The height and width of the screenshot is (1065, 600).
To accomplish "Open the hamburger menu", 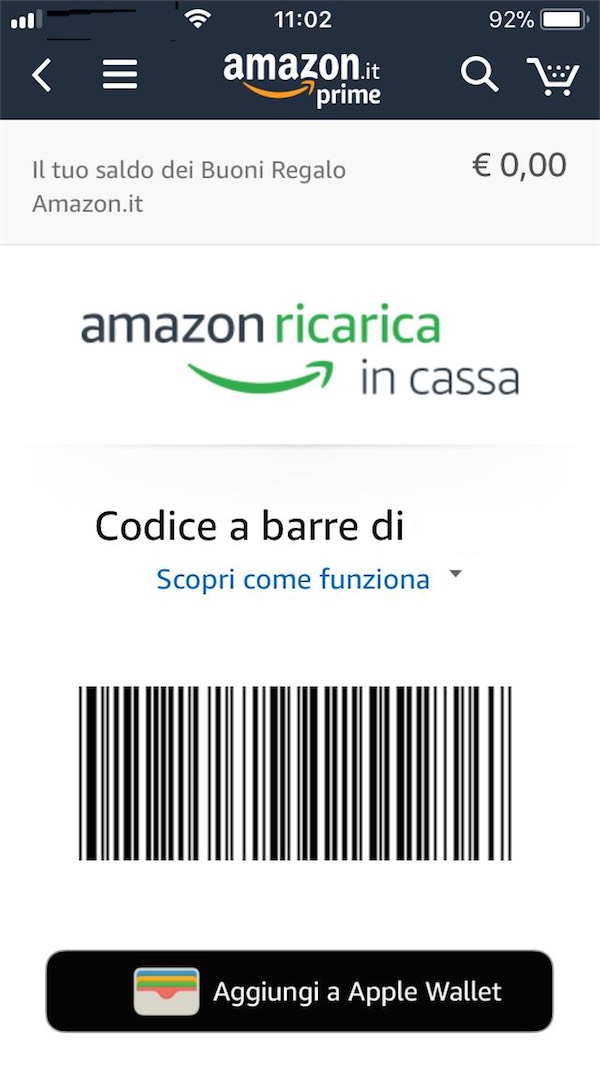I will (x=120, y=75).
